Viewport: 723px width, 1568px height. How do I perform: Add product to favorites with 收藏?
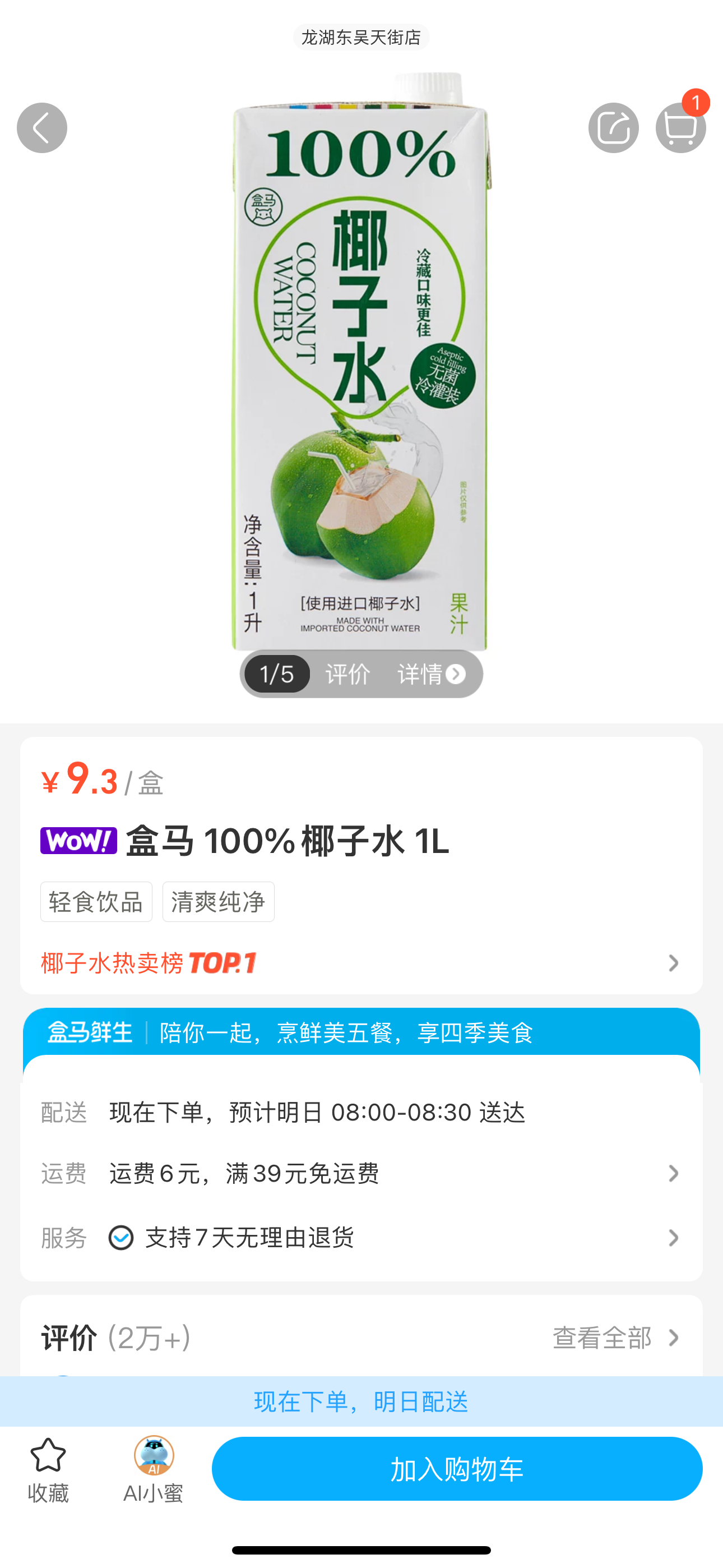pos(48,1469)
